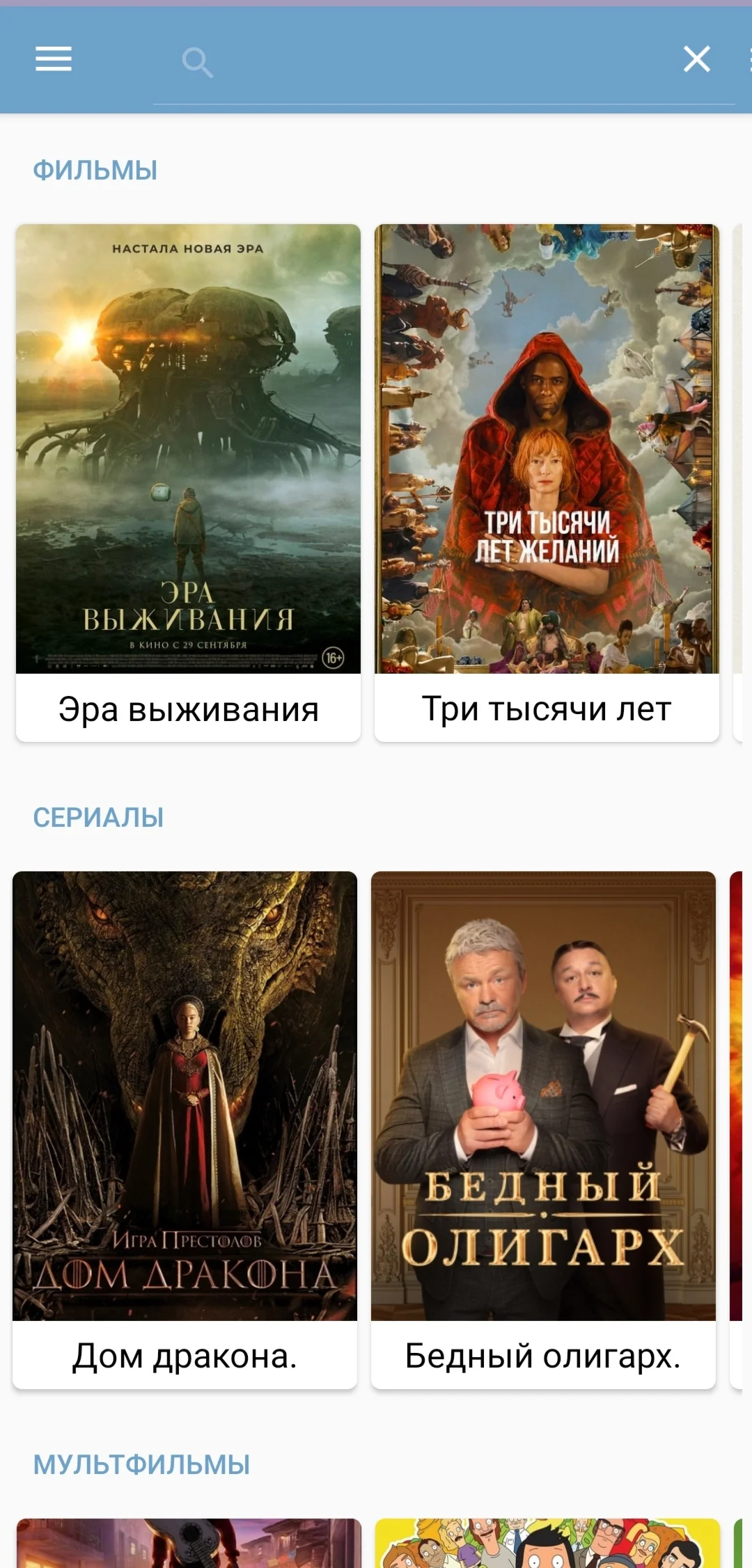Open the hamburger navigation menu
752x1568 pixels.
[x=54, y=59]
